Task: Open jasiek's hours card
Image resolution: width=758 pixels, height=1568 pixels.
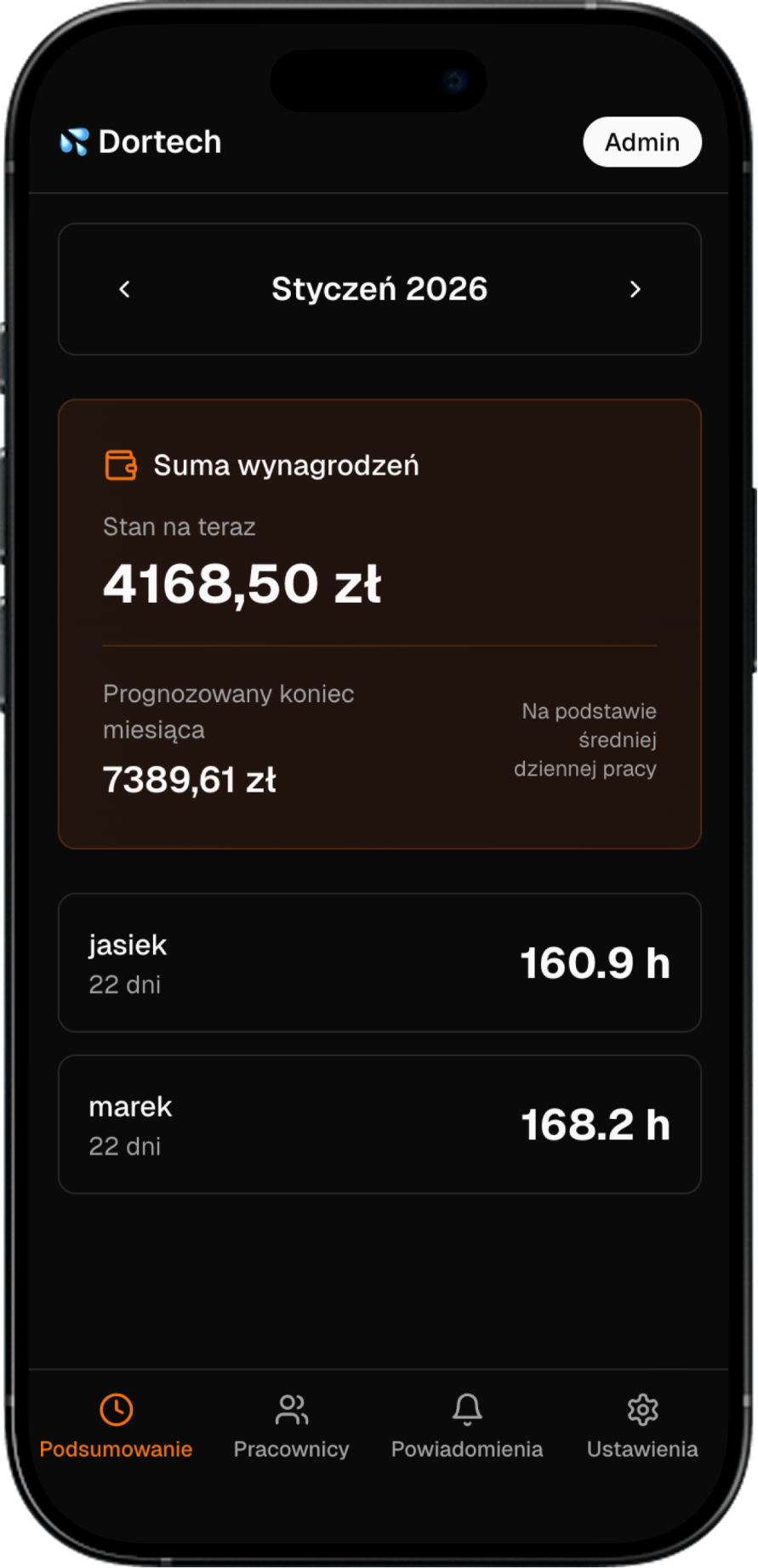Action: (x=379, y=963)
